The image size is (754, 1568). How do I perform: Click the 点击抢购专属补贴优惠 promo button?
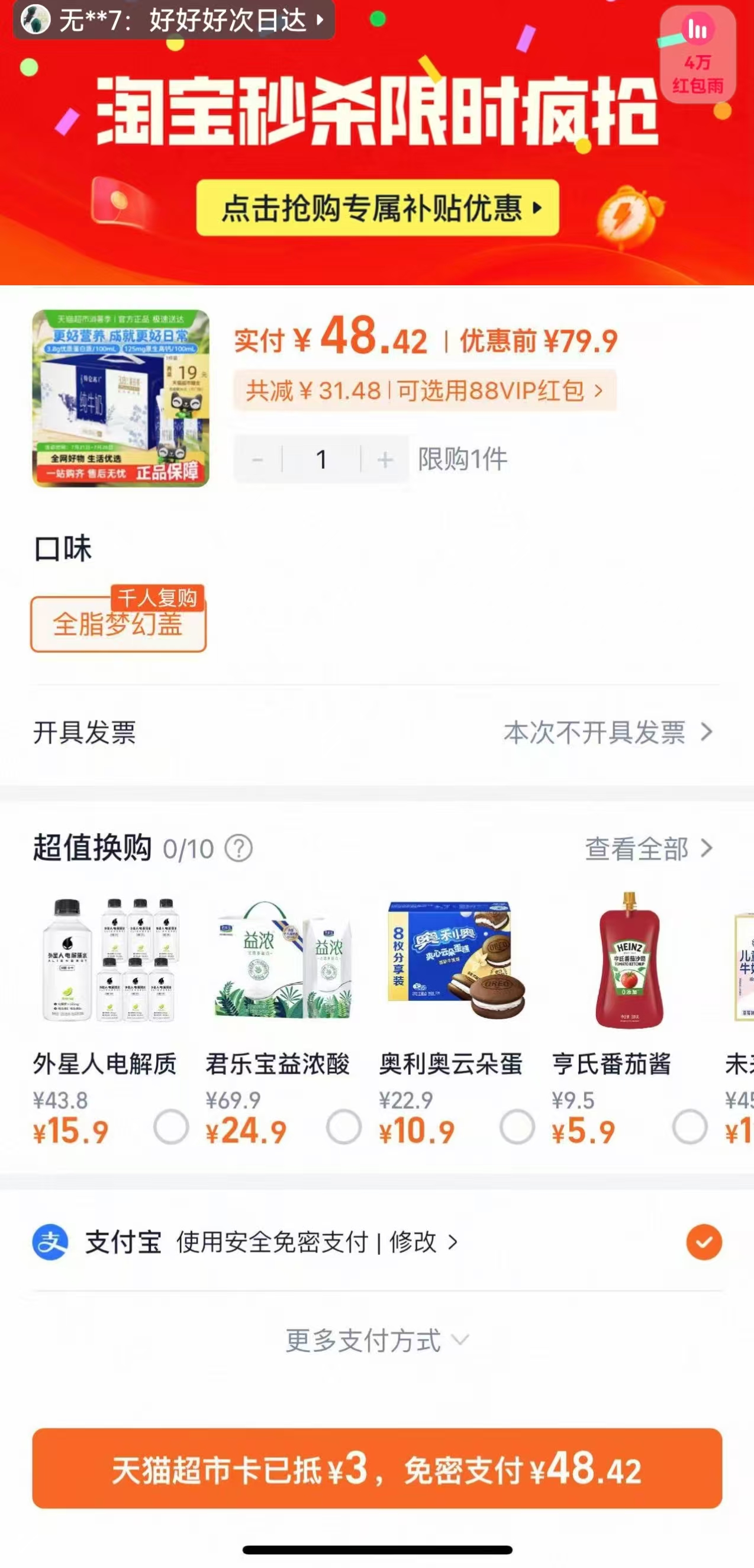point(376,208)
